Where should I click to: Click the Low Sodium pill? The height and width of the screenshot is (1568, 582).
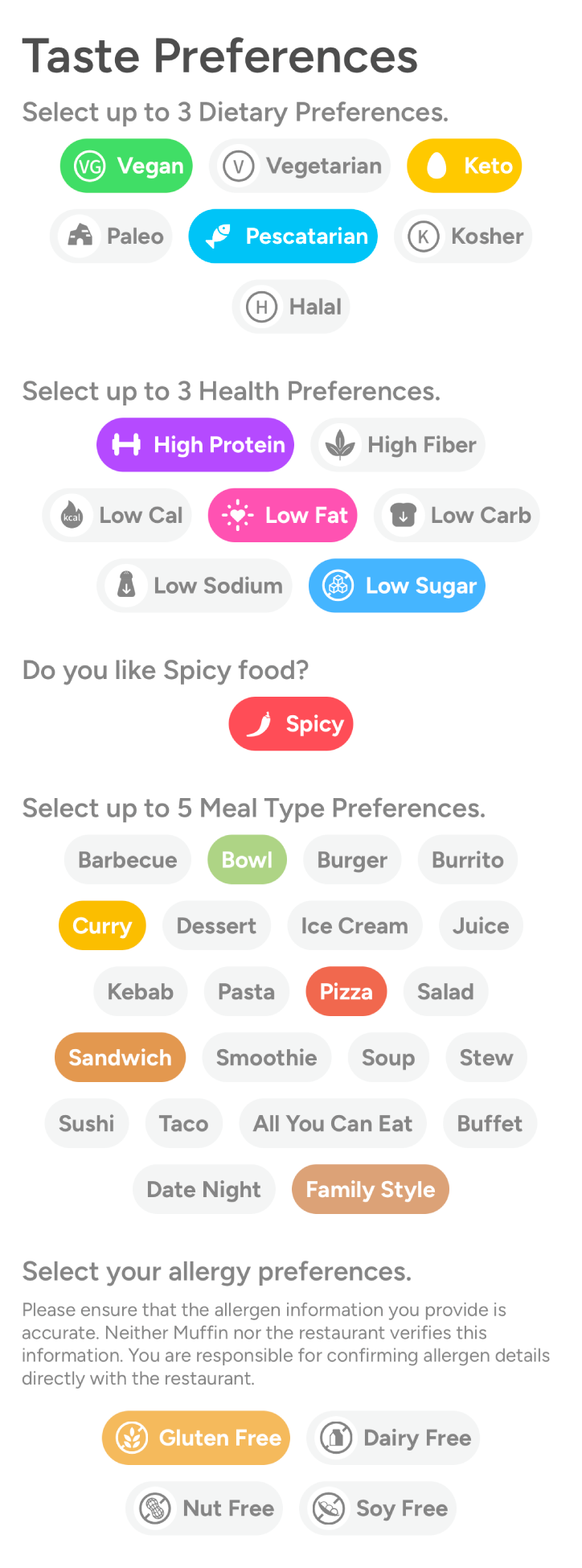[195, 586]
